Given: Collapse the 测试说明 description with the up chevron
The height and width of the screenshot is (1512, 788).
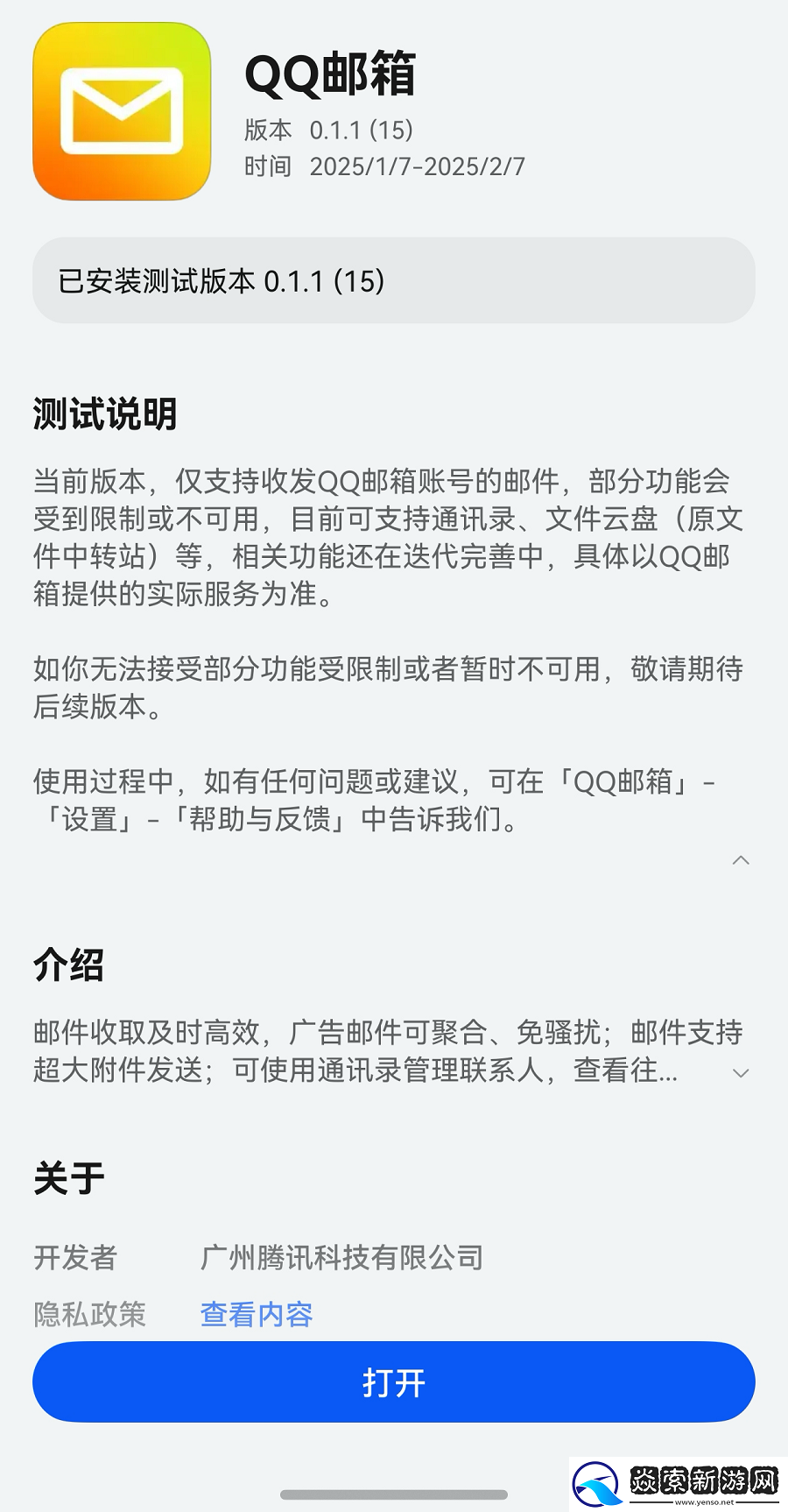Looking at the screenshot, I should coord(741,860).
